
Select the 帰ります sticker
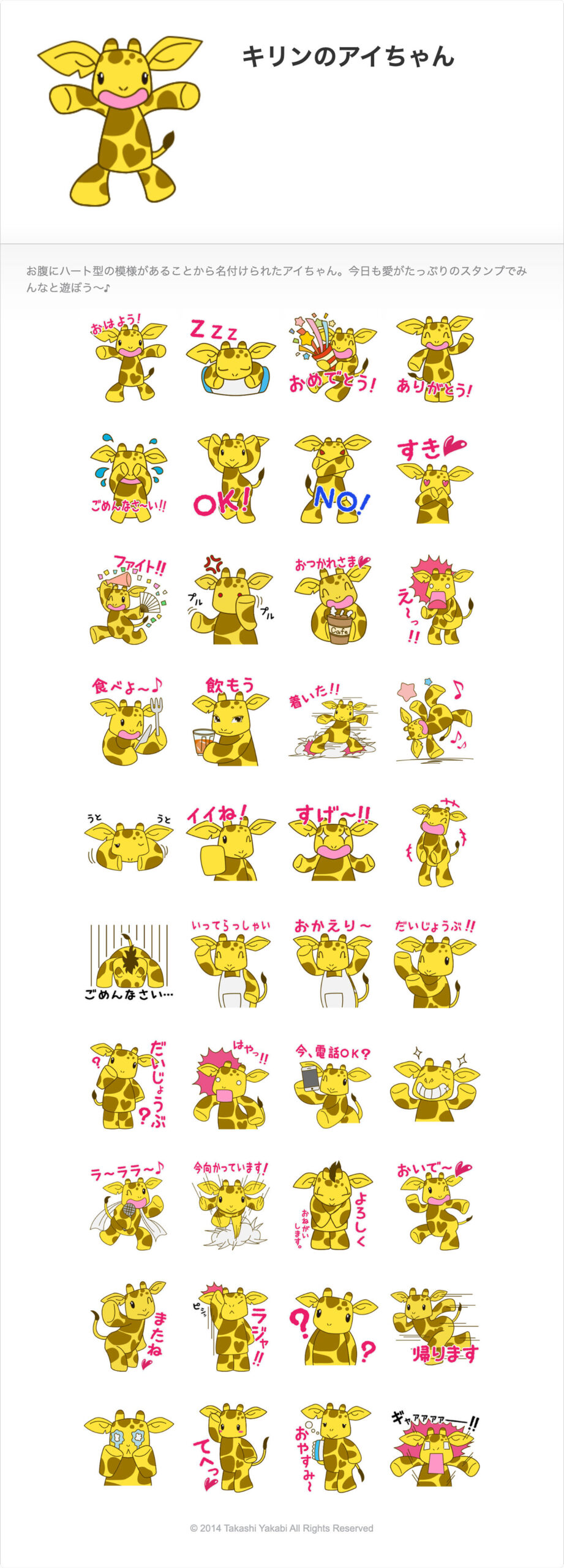coord(435,1328)
